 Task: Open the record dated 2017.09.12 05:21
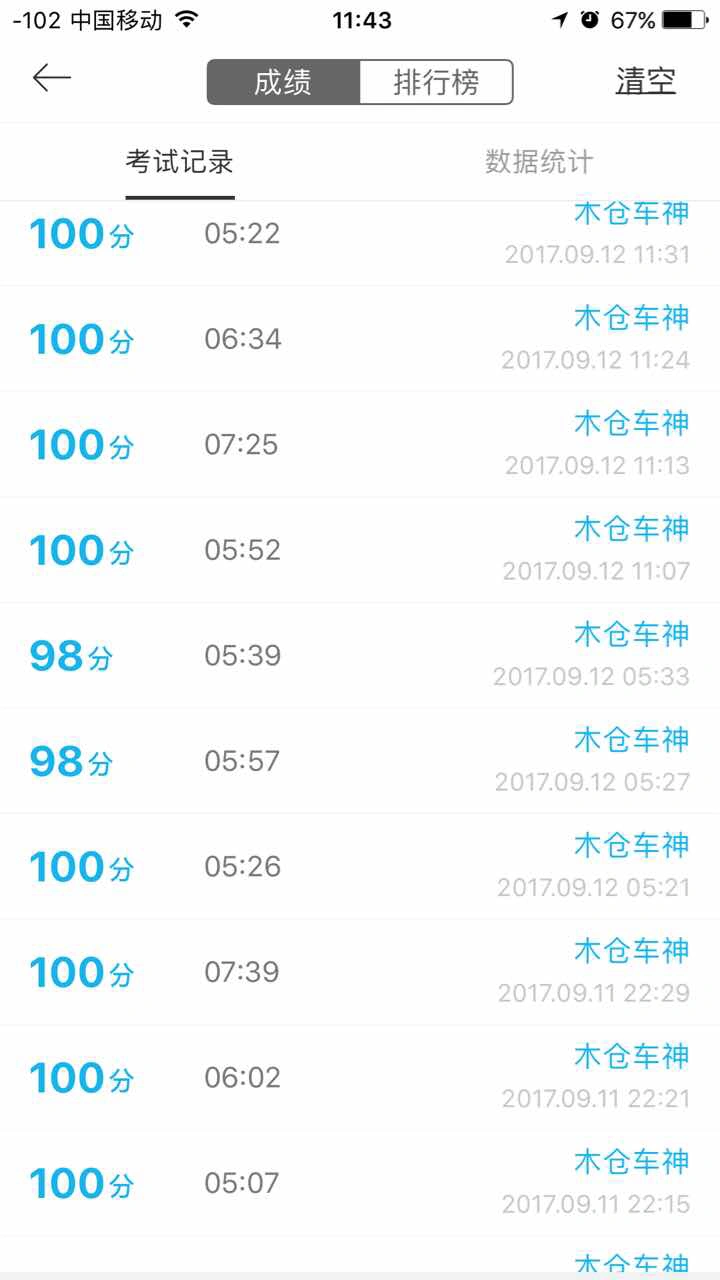[360, 867]
